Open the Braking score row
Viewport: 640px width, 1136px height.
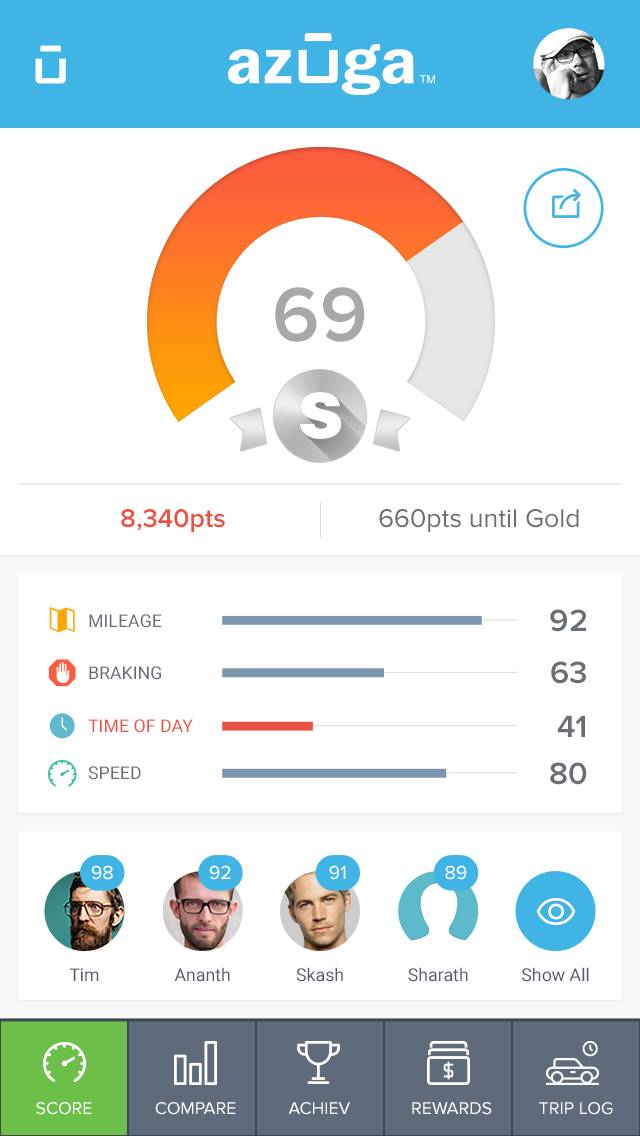point(318,673)
